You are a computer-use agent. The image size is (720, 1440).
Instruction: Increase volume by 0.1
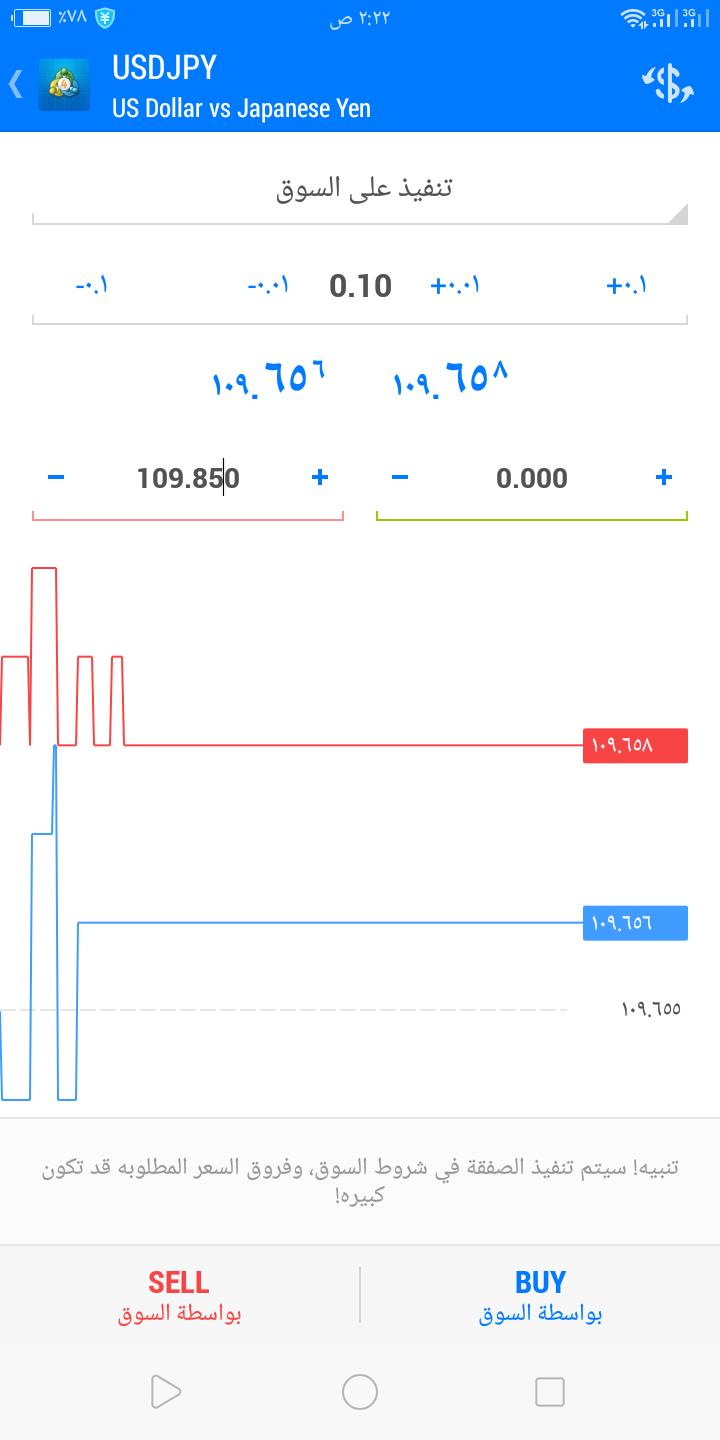(x=627, y=286)
